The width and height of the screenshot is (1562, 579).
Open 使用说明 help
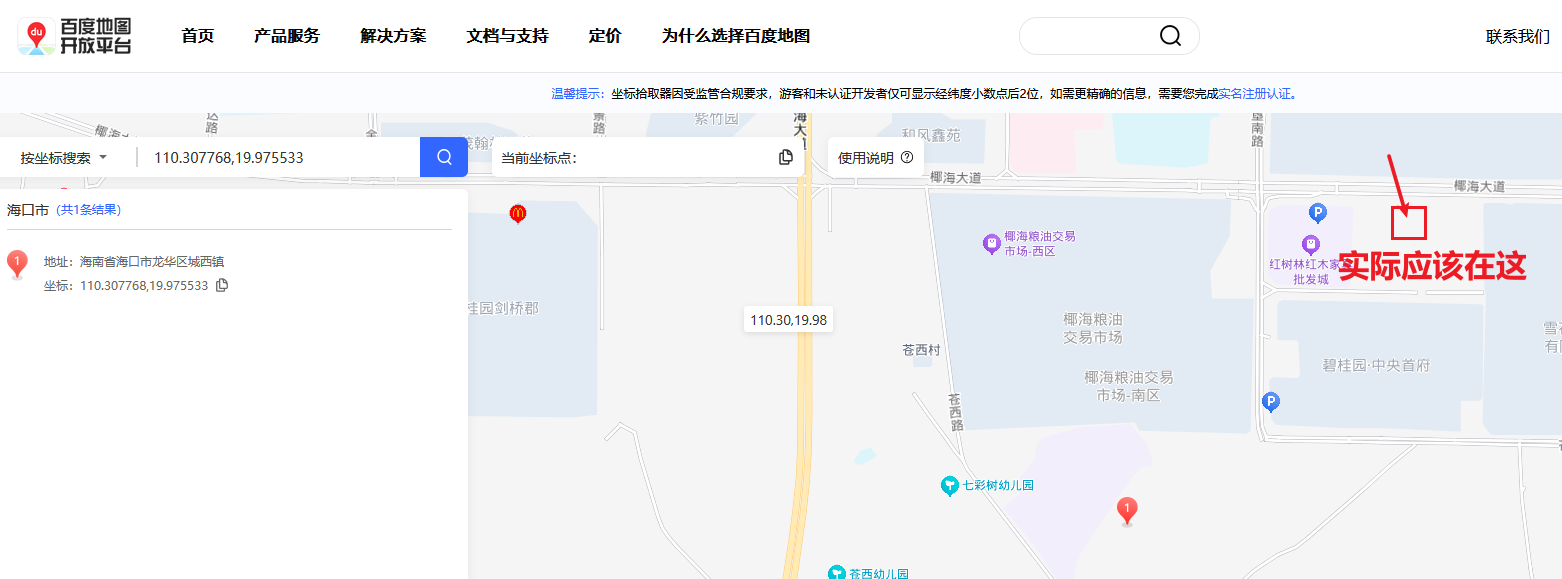[x=875, y=158]
